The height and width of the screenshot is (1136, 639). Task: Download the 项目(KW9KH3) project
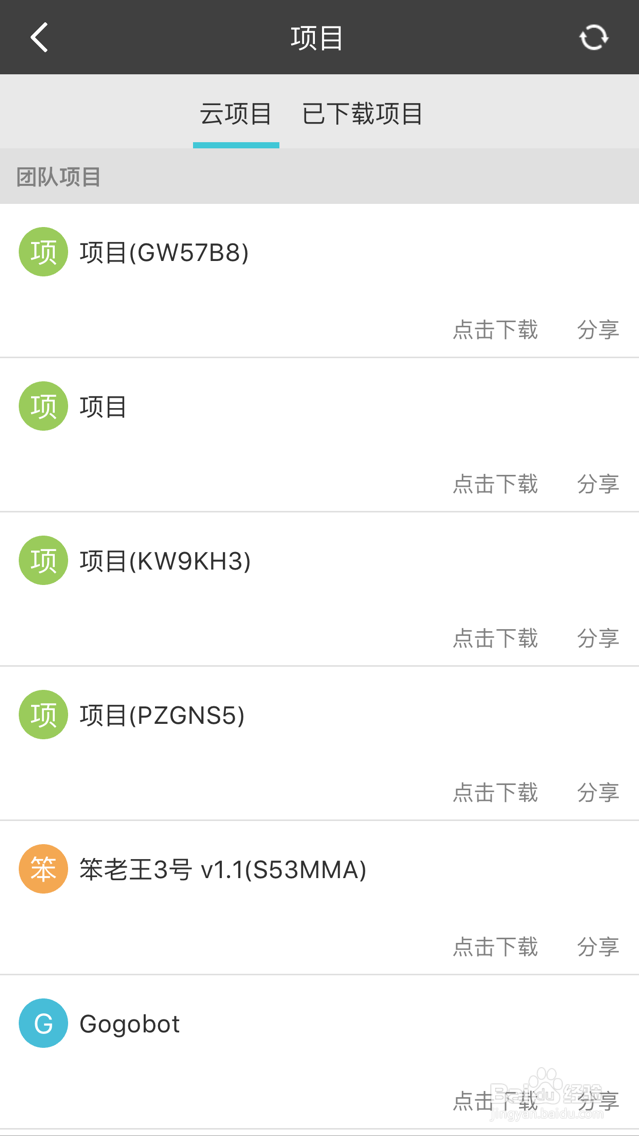click(496, 638)
